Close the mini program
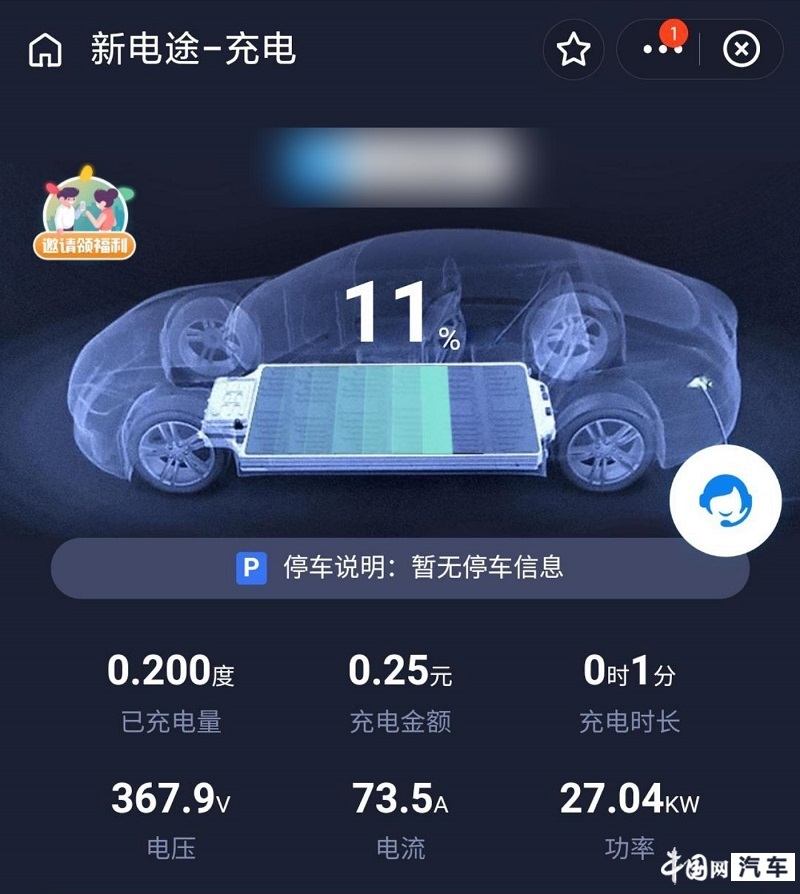Screen dimensions: 800x894 point(741,49)
